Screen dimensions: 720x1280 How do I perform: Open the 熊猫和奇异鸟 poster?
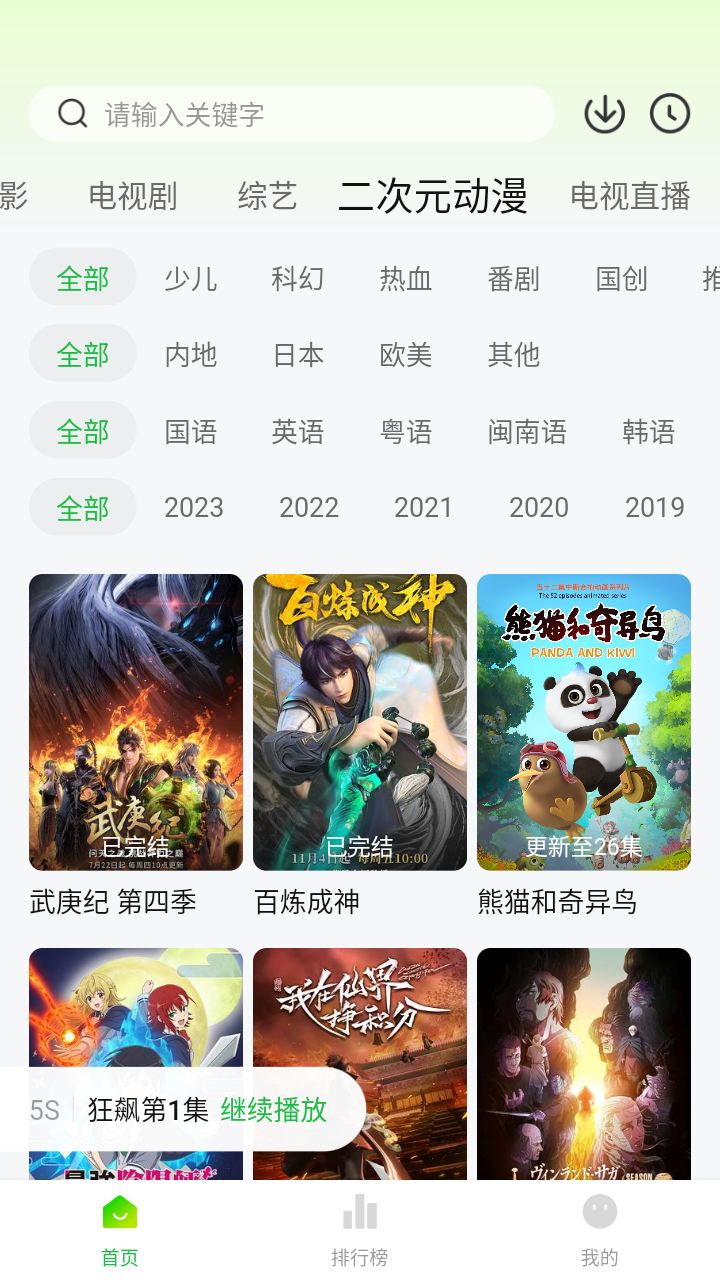(x=583, y=721)
